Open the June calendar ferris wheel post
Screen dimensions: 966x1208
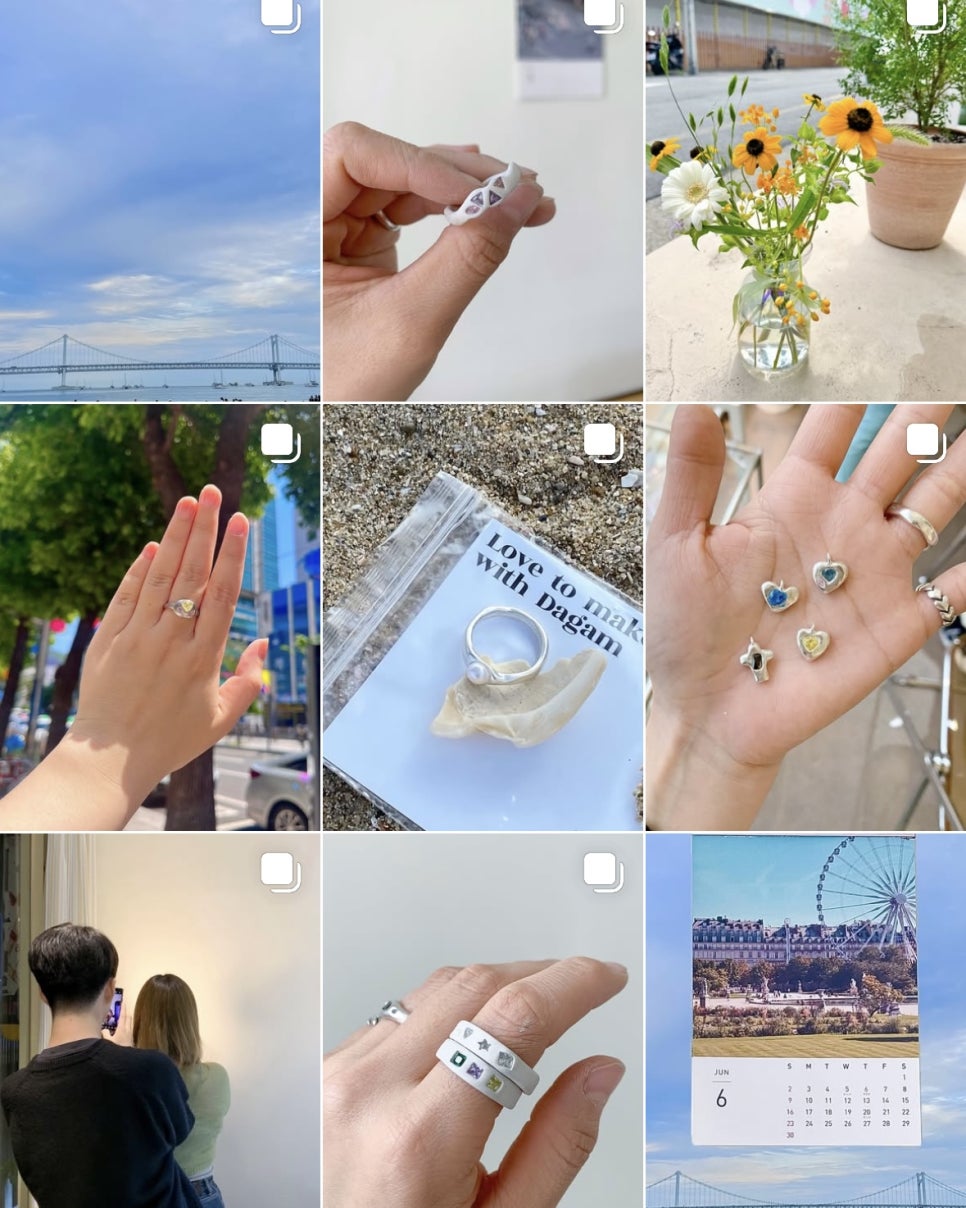tap(805, 1020)
